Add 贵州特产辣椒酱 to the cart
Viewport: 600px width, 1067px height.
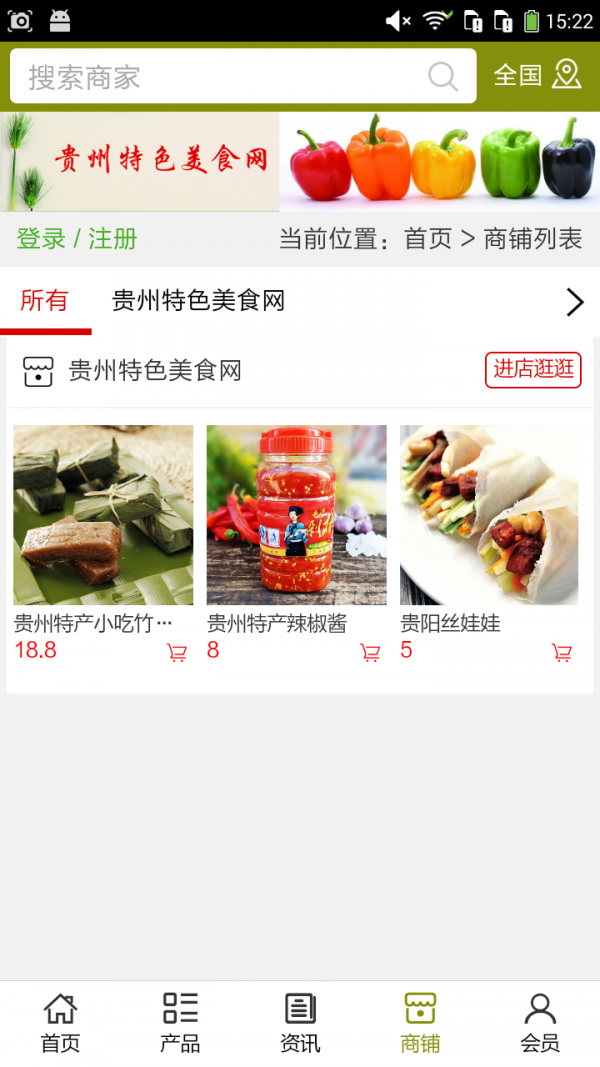pos(370,653)
